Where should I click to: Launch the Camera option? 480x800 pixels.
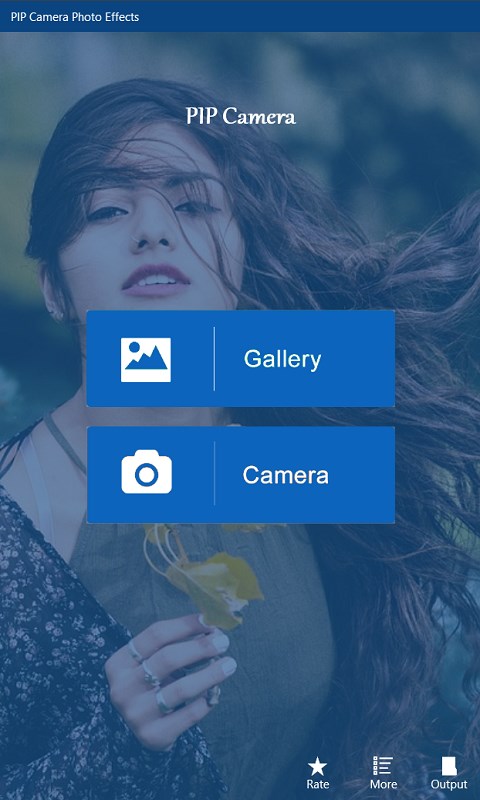click(x=241, y=475)
